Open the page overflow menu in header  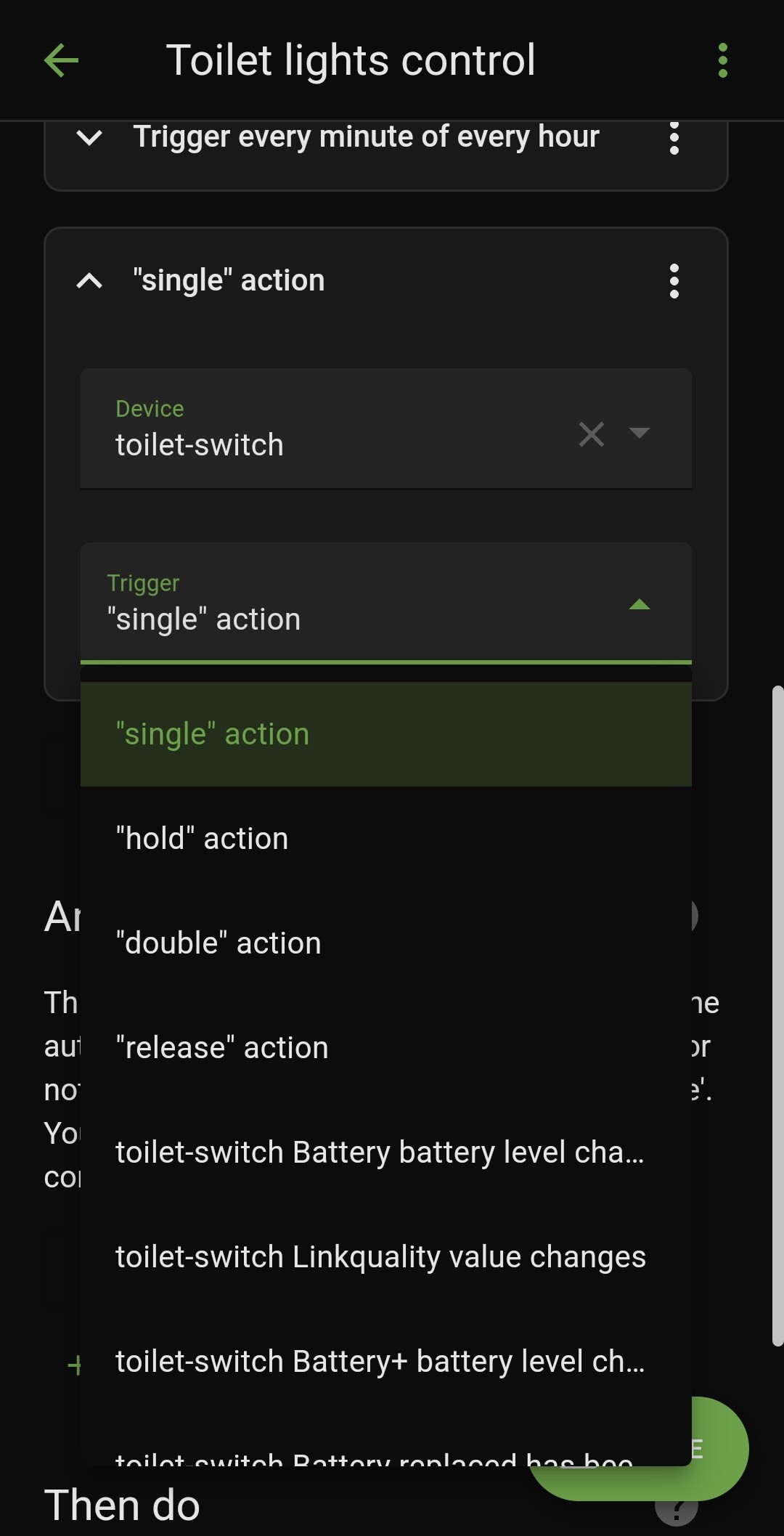722,60
